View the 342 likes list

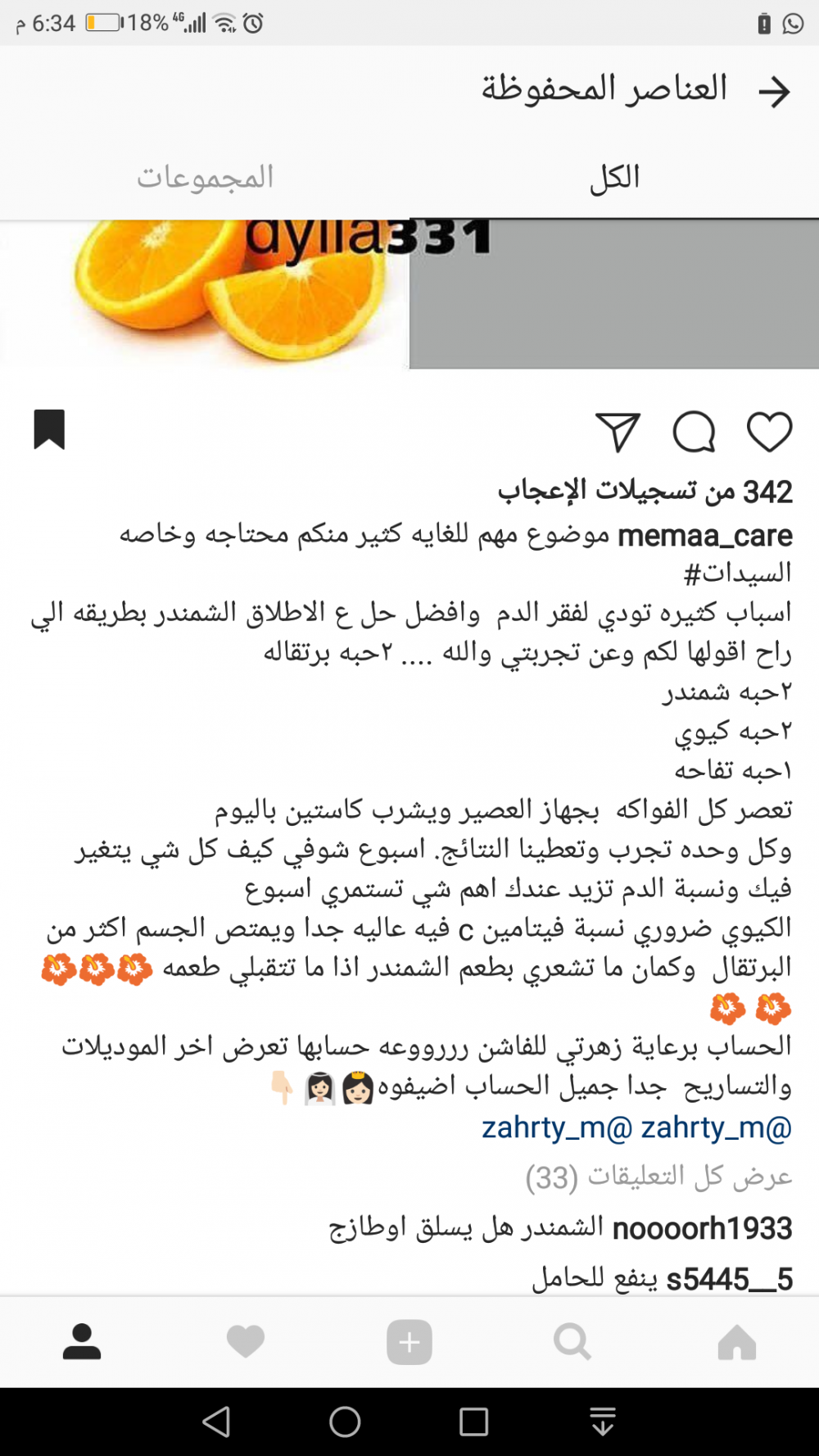click(645, 492)
